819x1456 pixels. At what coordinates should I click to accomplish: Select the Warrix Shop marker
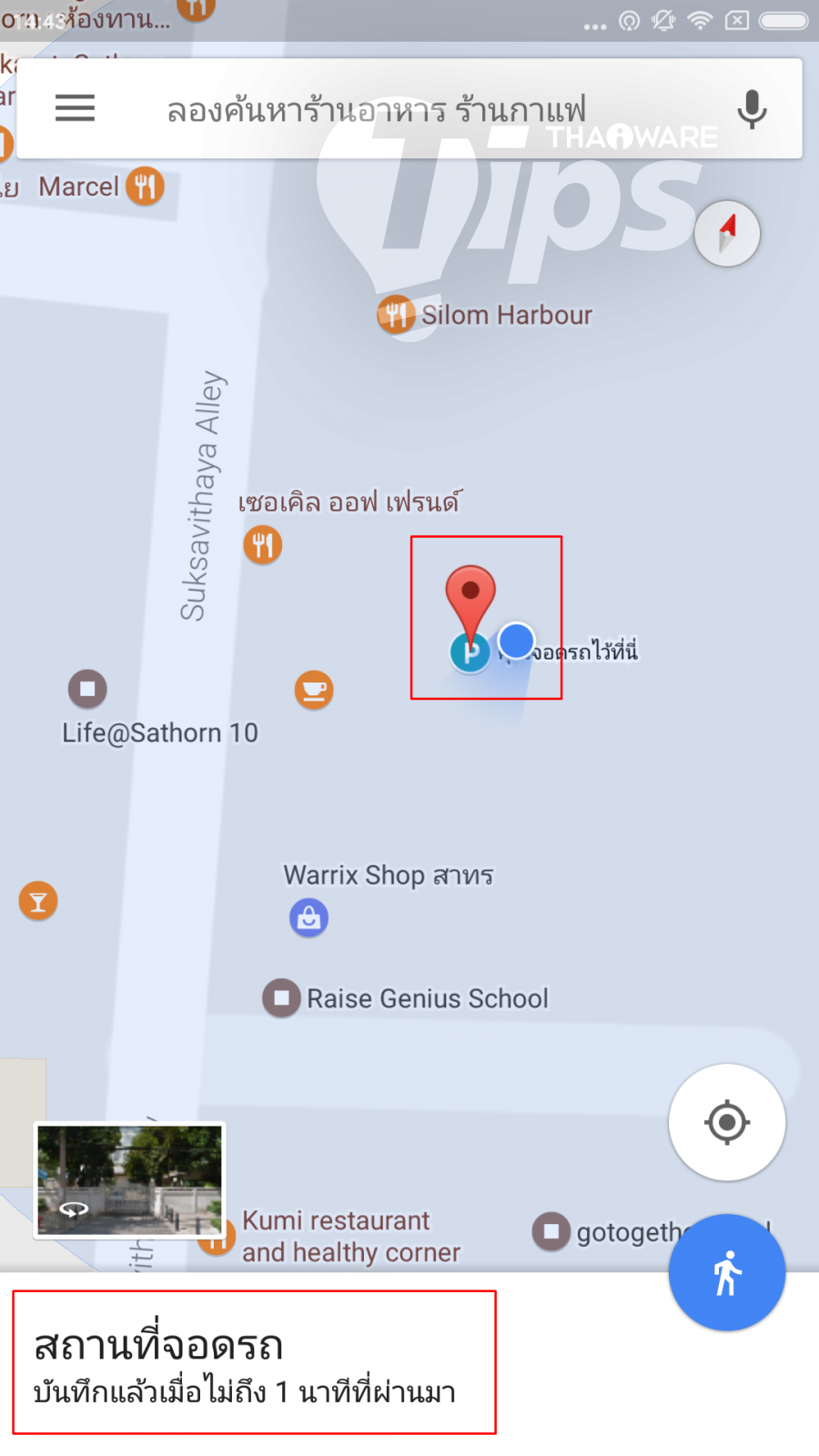tap(308, 917)
